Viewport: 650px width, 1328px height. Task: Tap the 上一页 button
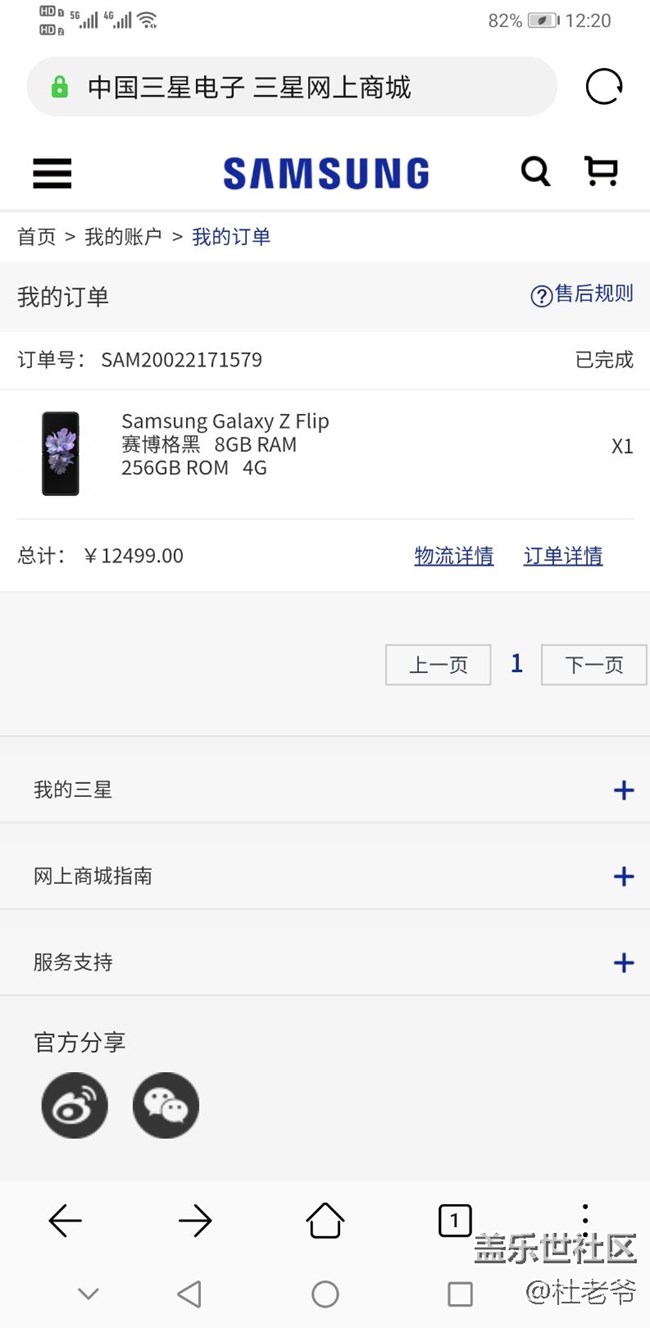pyautogui.click(x=438, y=665)
